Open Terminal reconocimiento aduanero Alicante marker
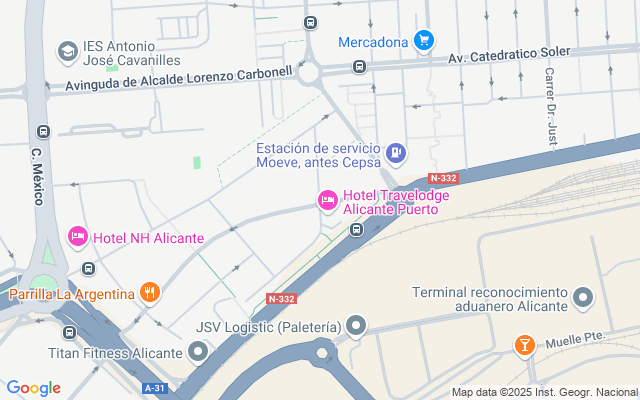The width and height of the screenshot is (640, 400). tap(582, 298)
